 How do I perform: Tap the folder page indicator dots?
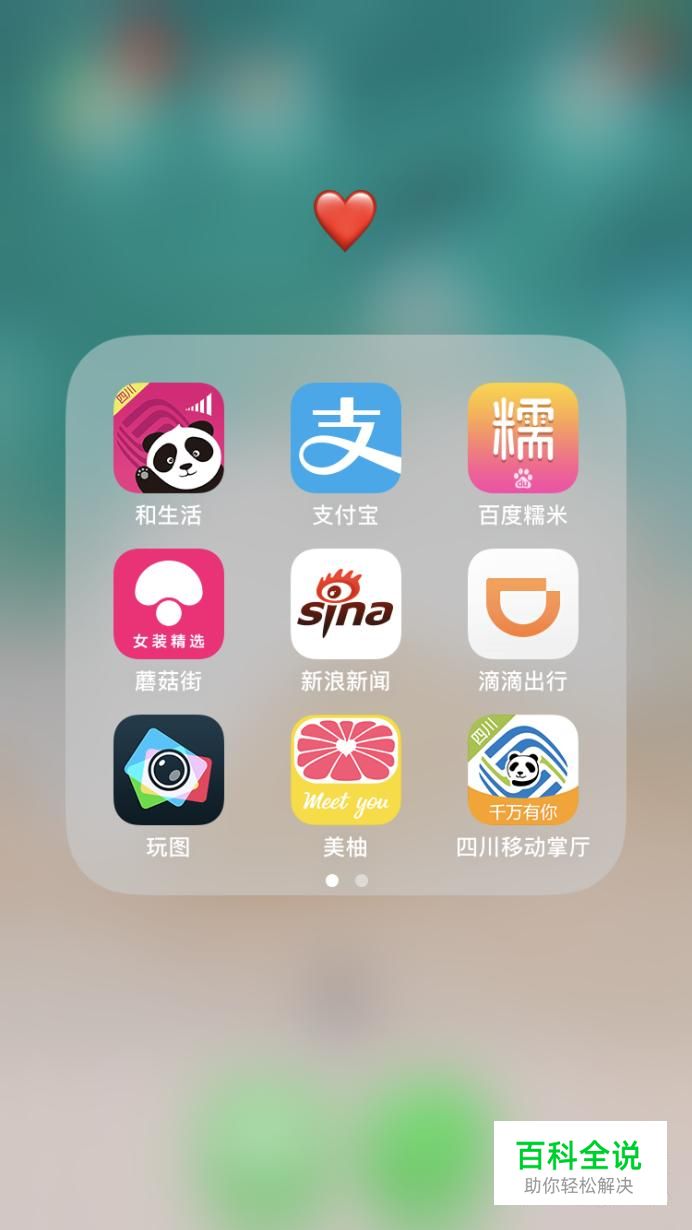[346, 881]
